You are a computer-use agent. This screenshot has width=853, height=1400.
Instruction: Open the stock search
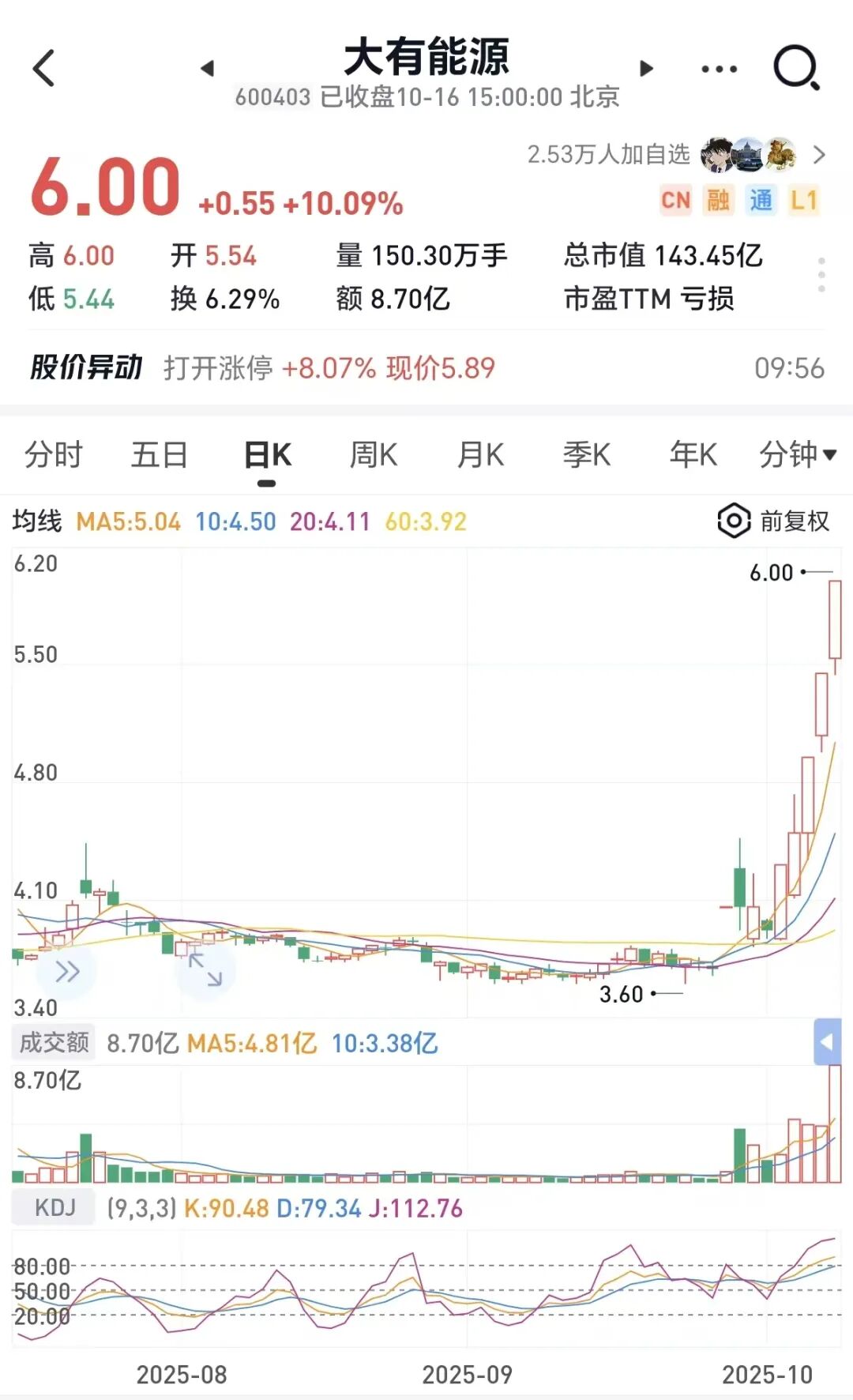(796, 68)
